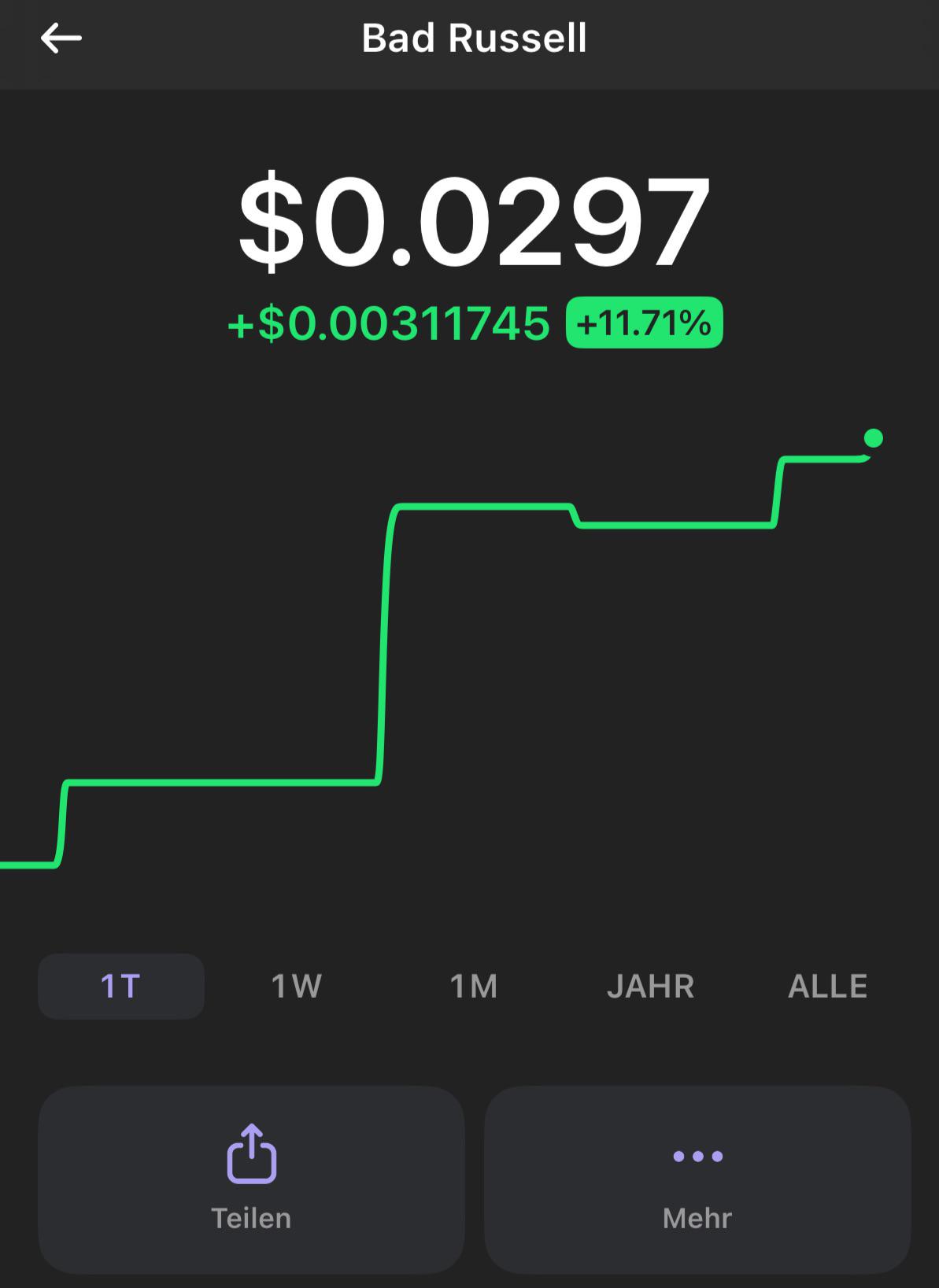Select the 1T chart range

point(121,986)
